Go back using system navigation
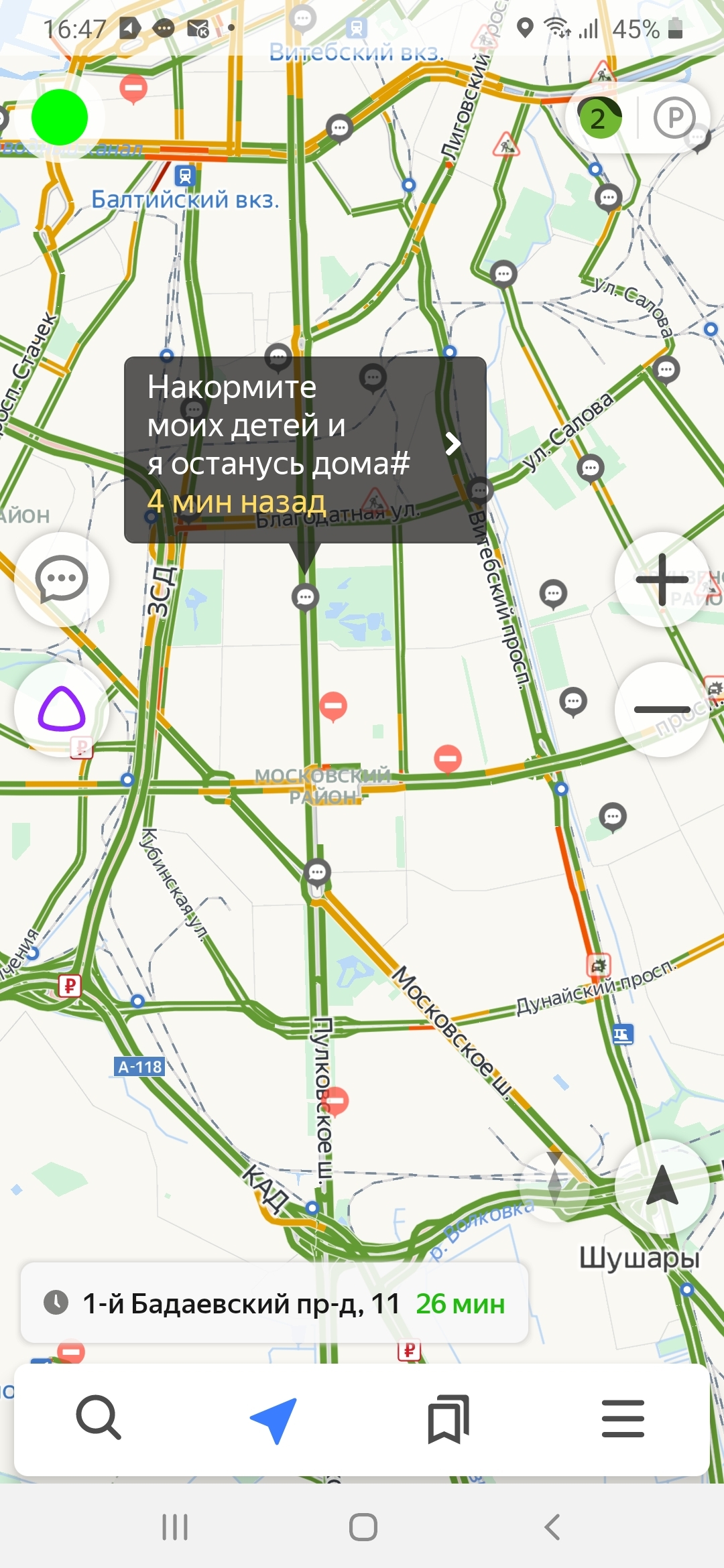This screenshot has width=724, height=1568. [552, 1527]
